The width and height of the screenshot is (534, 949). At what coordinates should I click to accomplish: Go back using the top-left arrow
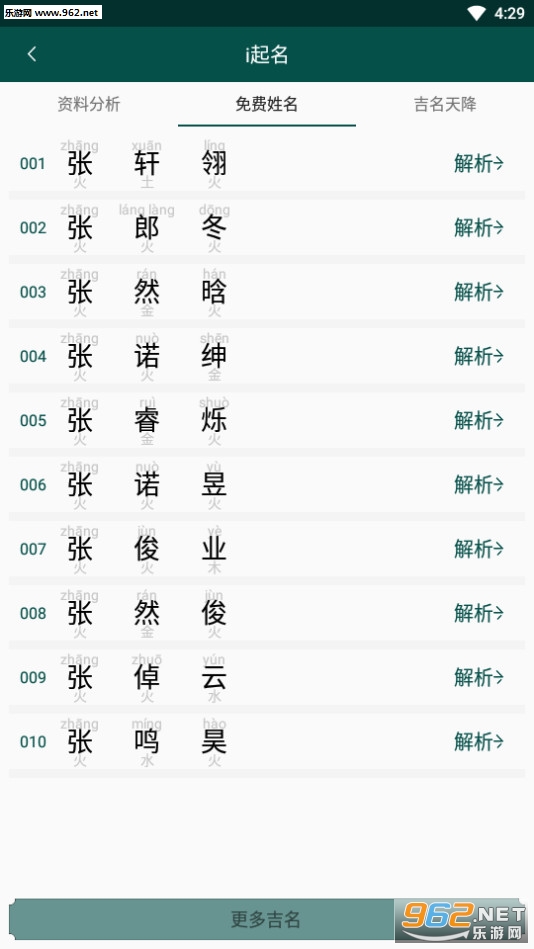(x=32, y=54)
